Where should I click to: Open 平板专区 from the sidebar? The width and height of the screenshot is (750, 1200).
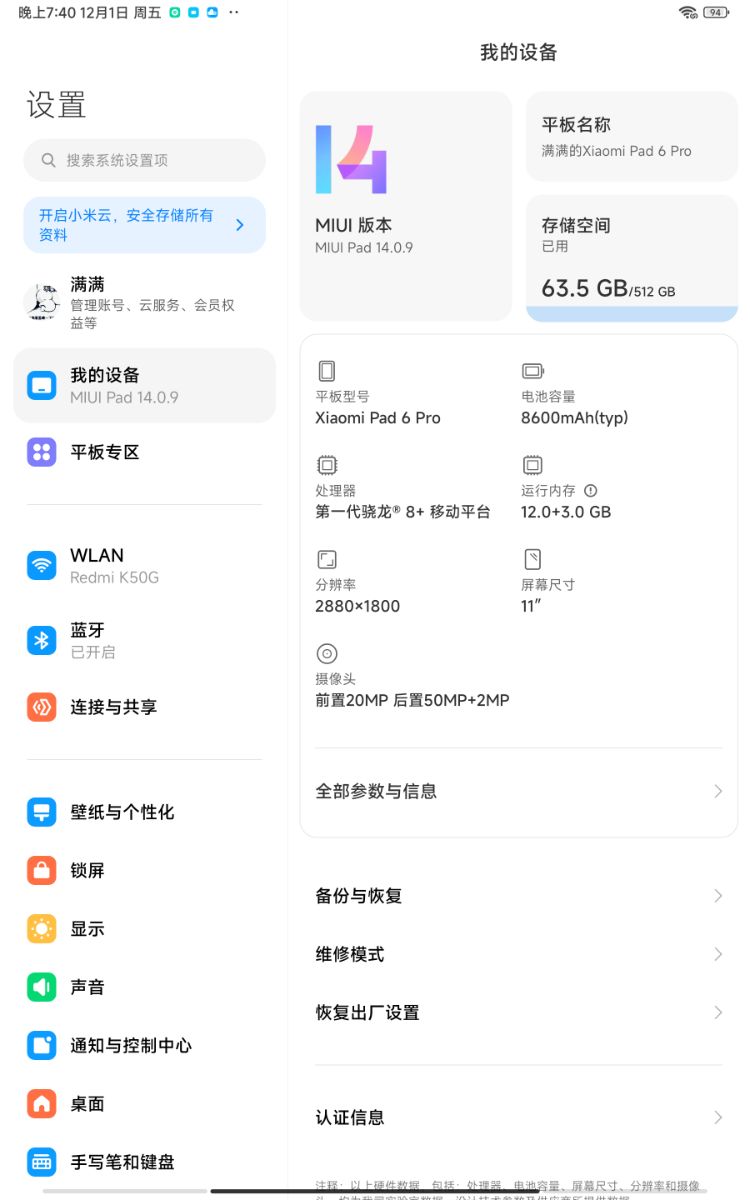pyautogui.click(x=144, y=452)
